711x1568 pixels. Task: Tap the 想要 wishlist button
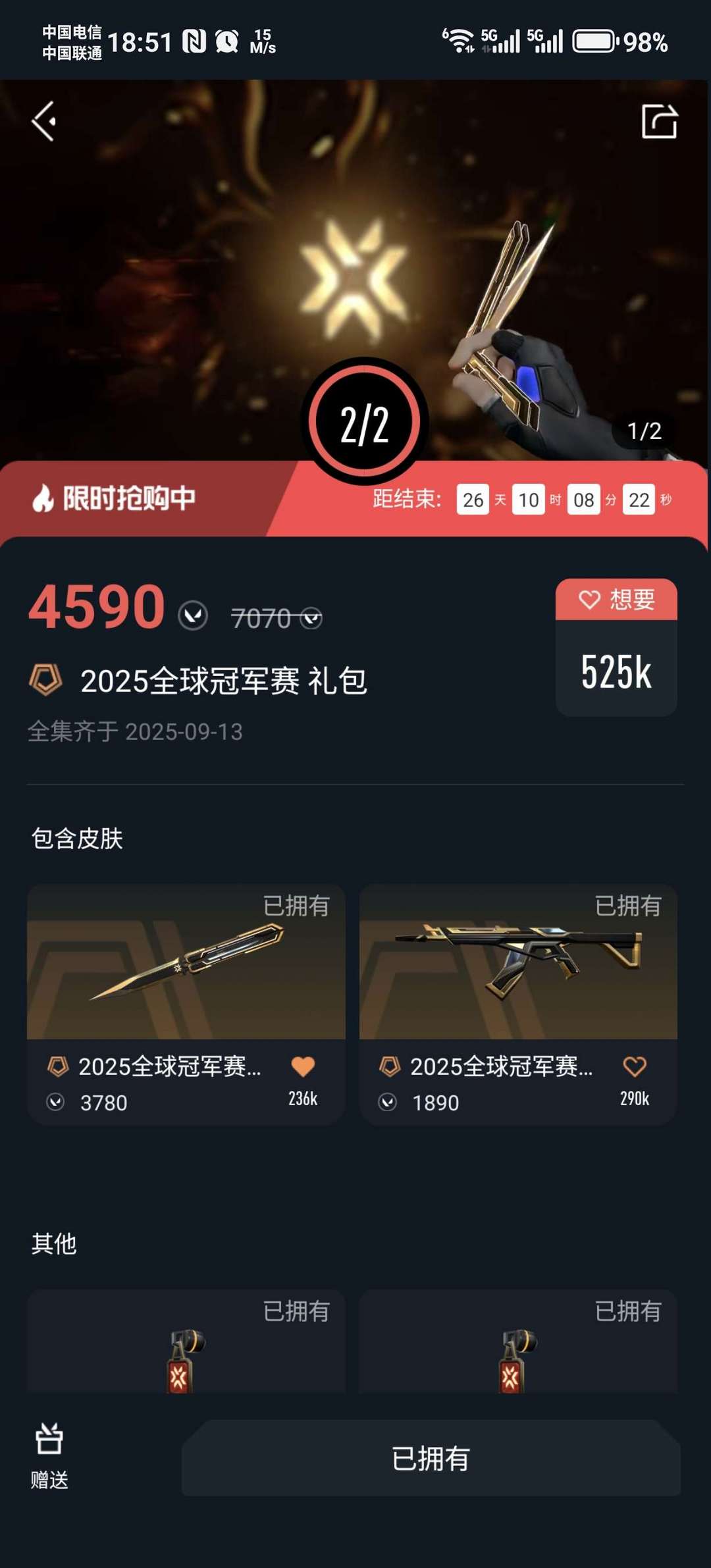616,600
